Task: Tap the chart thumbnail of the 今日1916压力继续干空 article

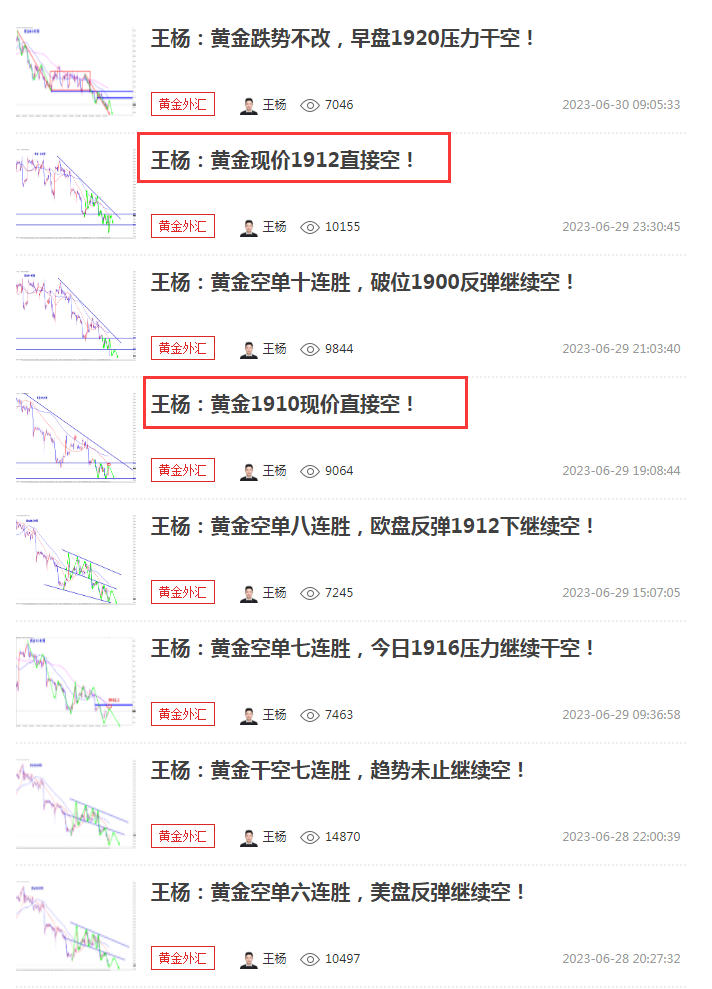Action: pos(75,682)
